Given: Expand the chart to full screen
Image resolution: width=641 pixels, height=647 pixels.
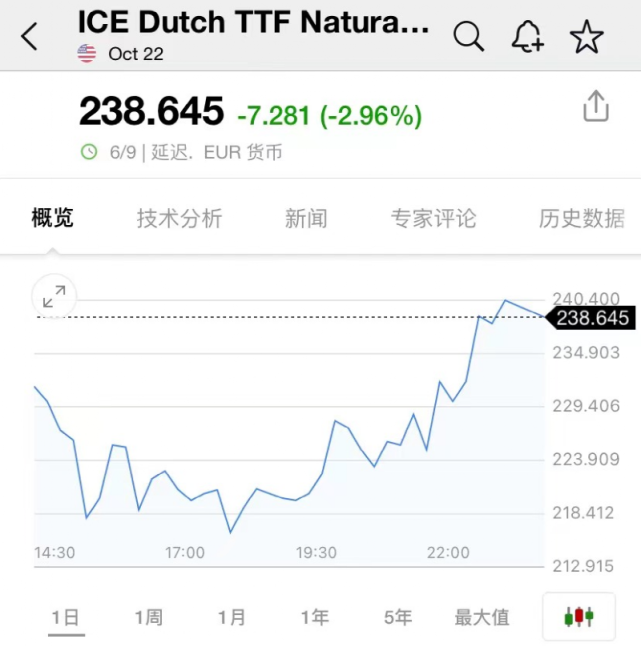Looking at the screenshot, I should click(x=54, y=295).
